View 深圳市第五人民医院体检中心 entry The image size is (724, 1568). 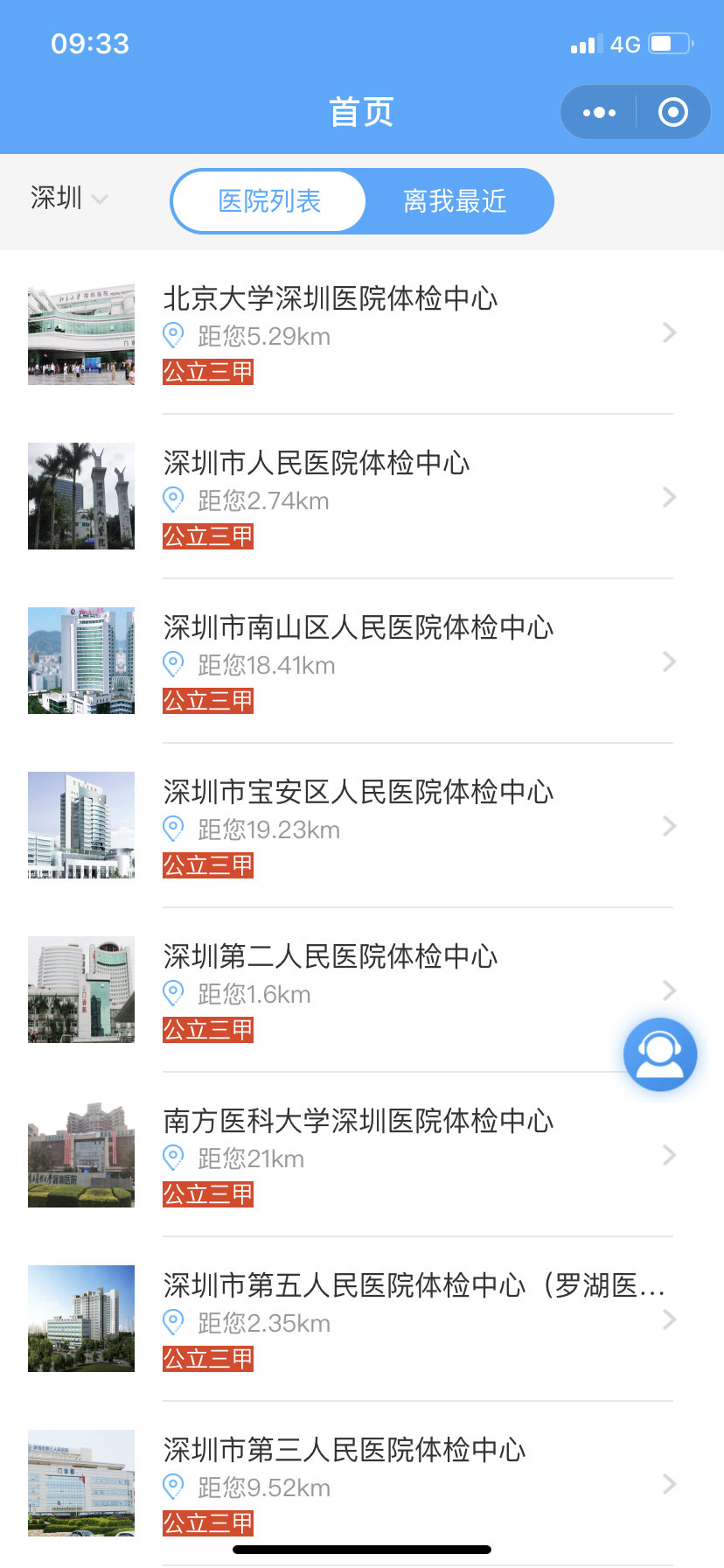click(350, 1320)
